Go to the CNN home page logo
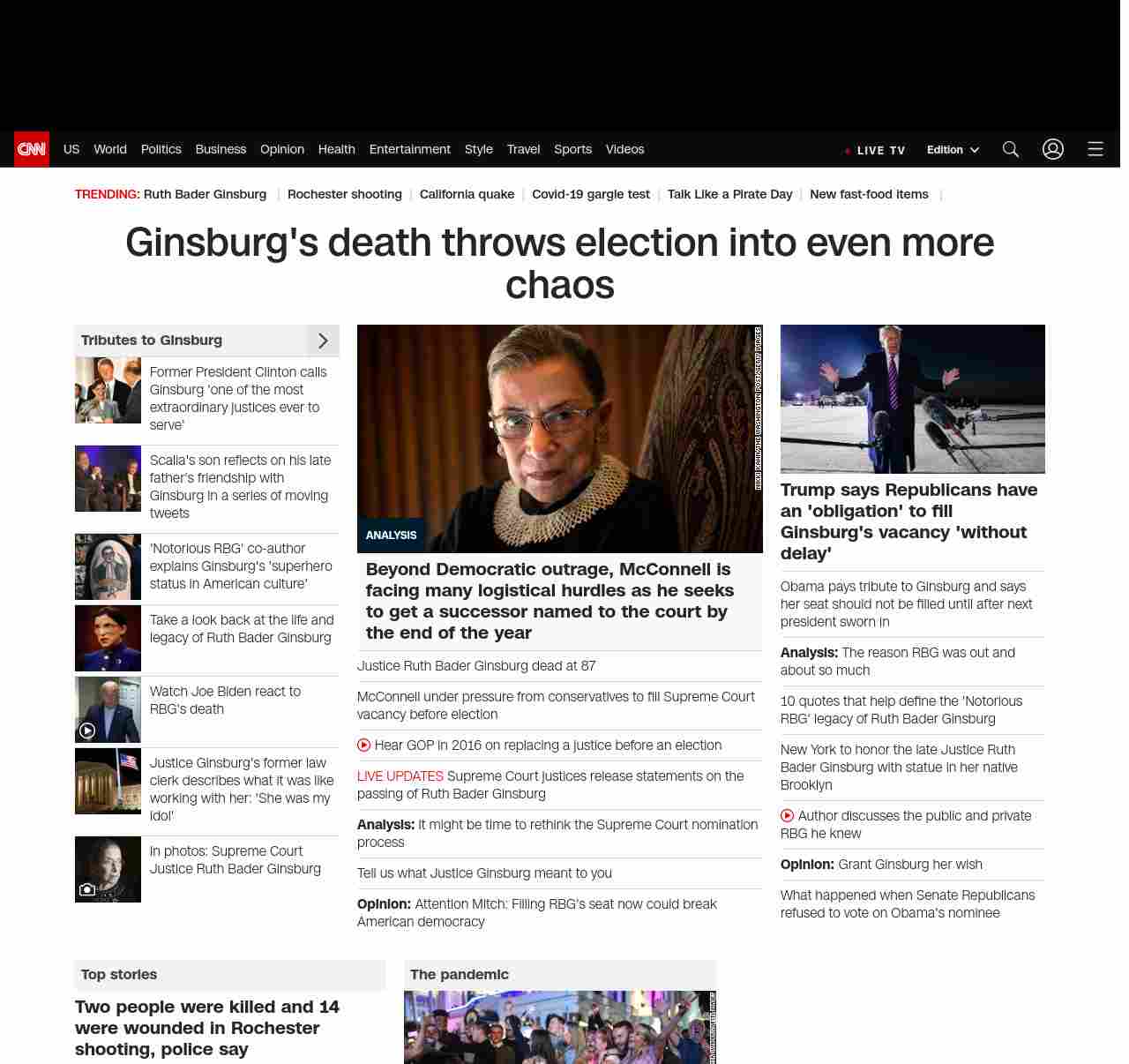The width and height of the screenshot is (1129, 1064). (32, 149)
